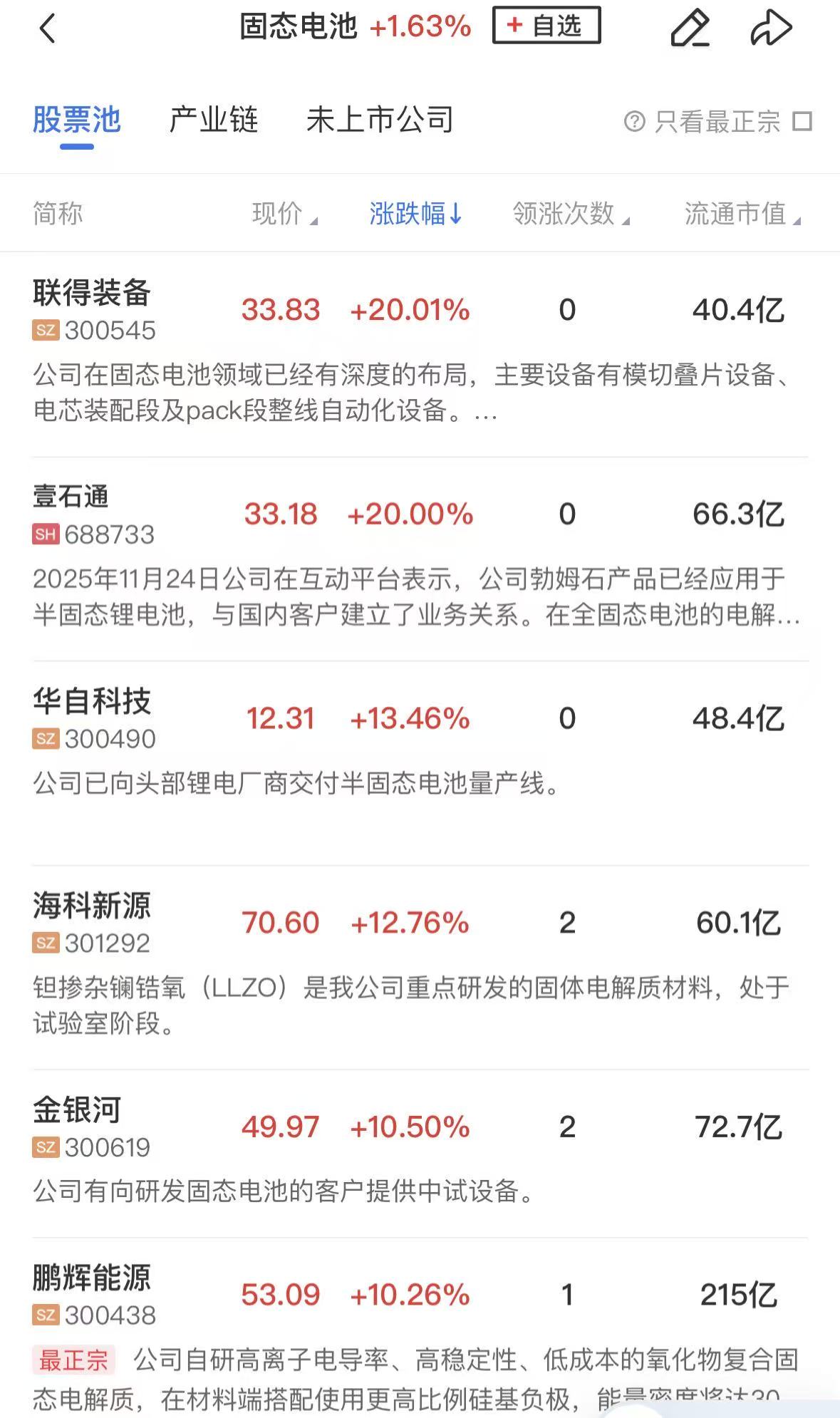Enable the 只看最正宗 checkbox

click(802, 121)
